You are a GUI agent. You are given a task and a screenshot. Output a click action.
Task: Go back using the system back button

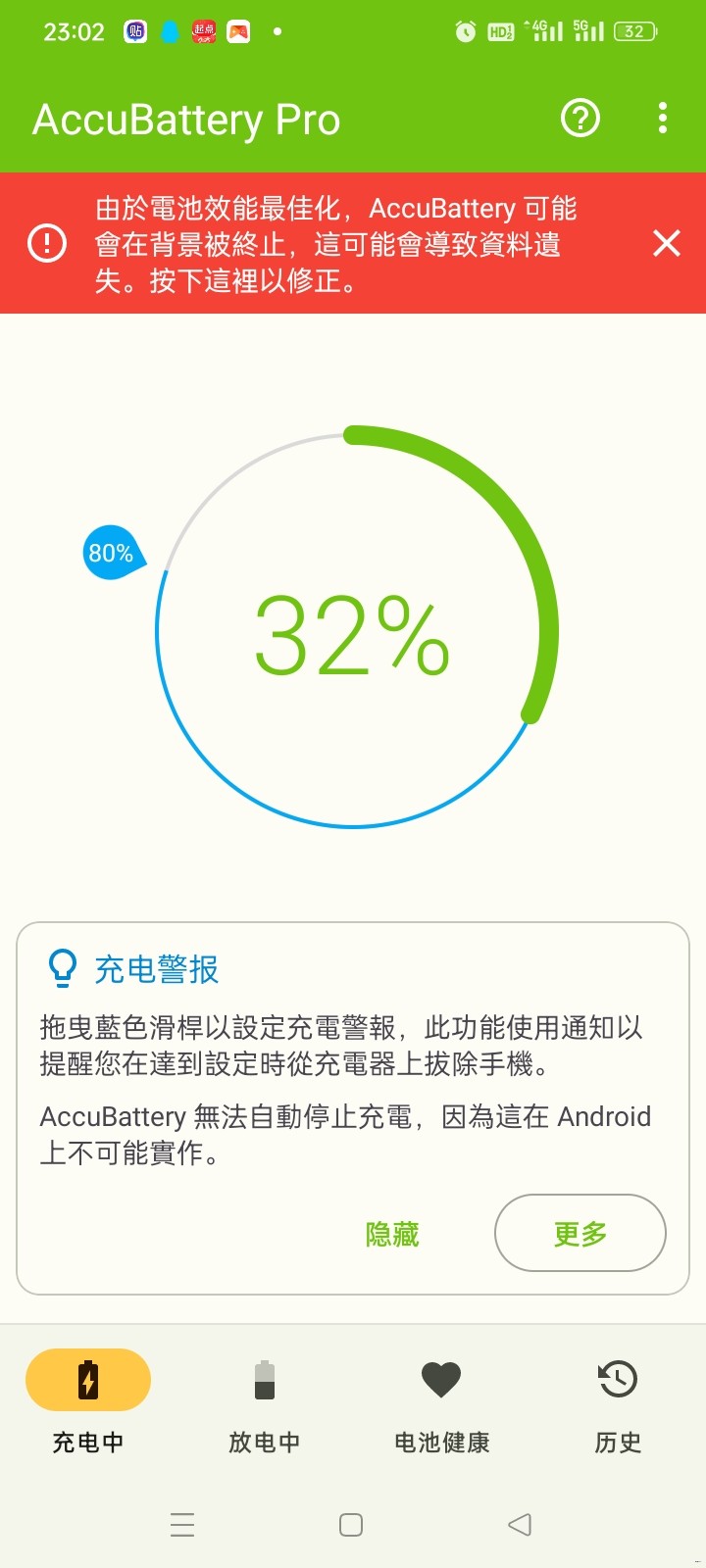[x=520, y=1524]
